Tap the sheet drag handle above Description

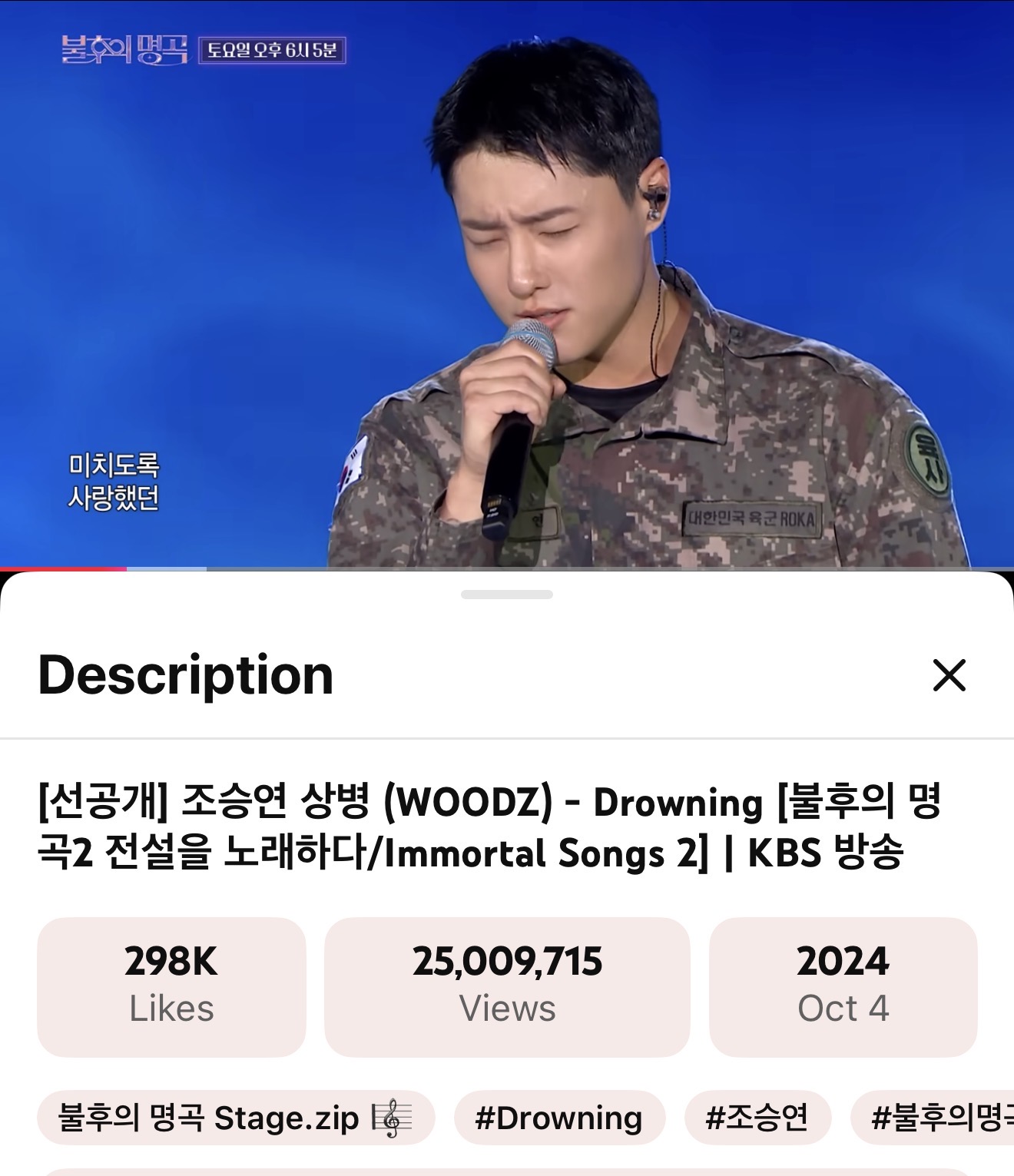click(x=507, y=593)
